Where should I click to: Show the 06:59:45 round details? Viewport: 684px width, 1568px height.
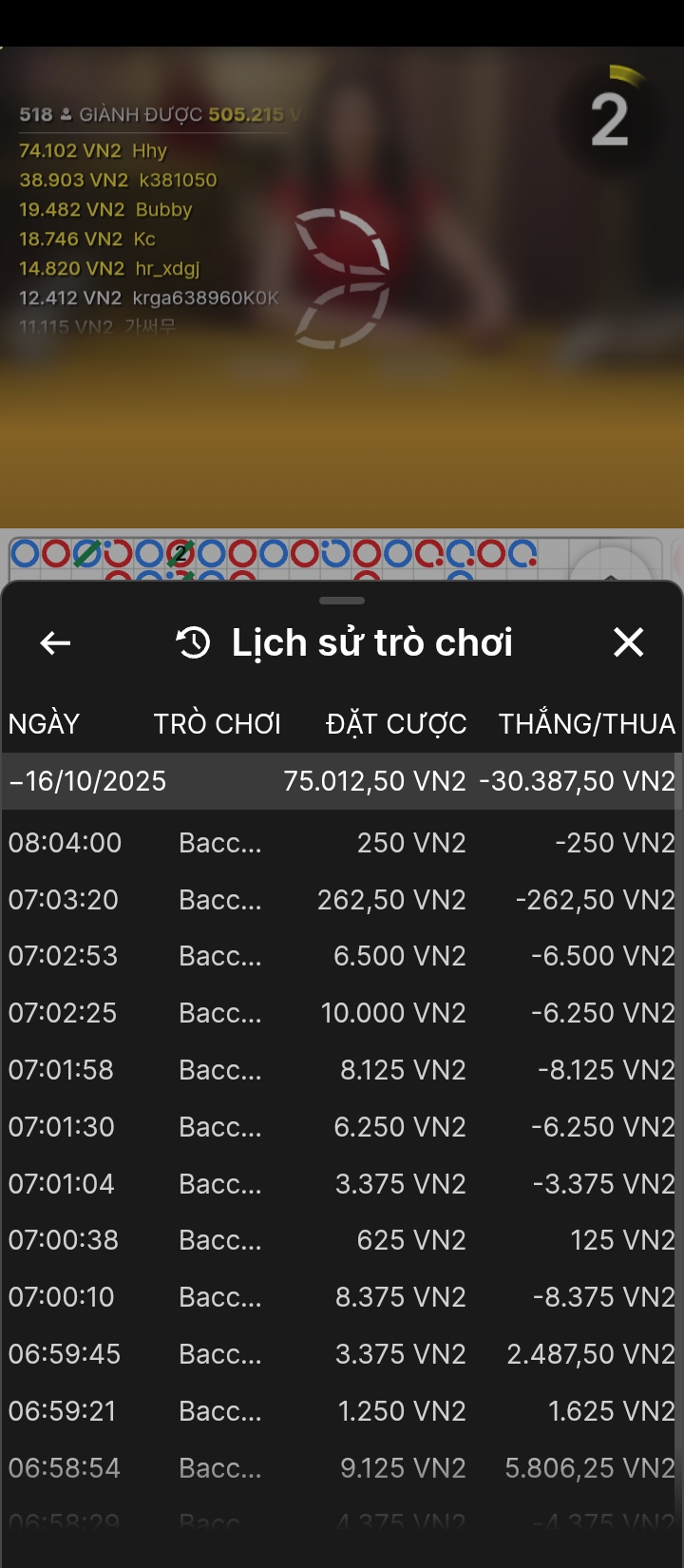click(340, 1354)
